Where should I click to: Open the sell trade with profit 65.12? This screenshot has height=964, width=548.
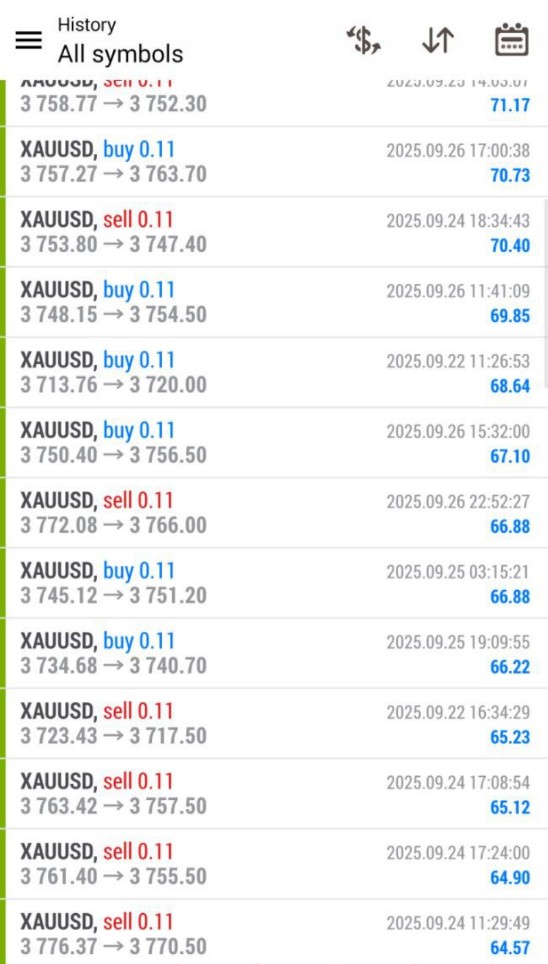click(x=274, y=792)
